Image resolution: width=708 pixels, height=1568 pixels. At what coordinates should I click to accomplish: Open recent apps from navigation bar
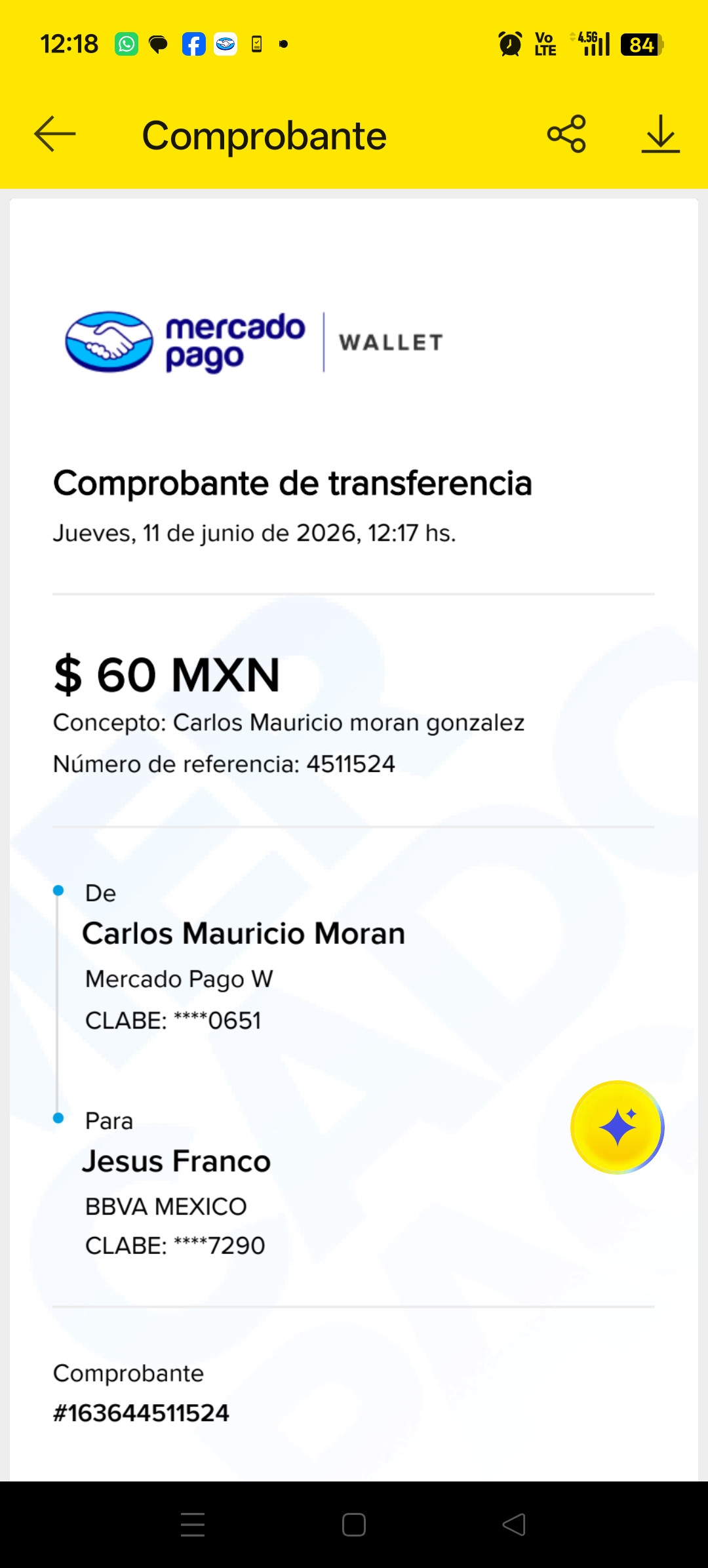click(193, 1525)
